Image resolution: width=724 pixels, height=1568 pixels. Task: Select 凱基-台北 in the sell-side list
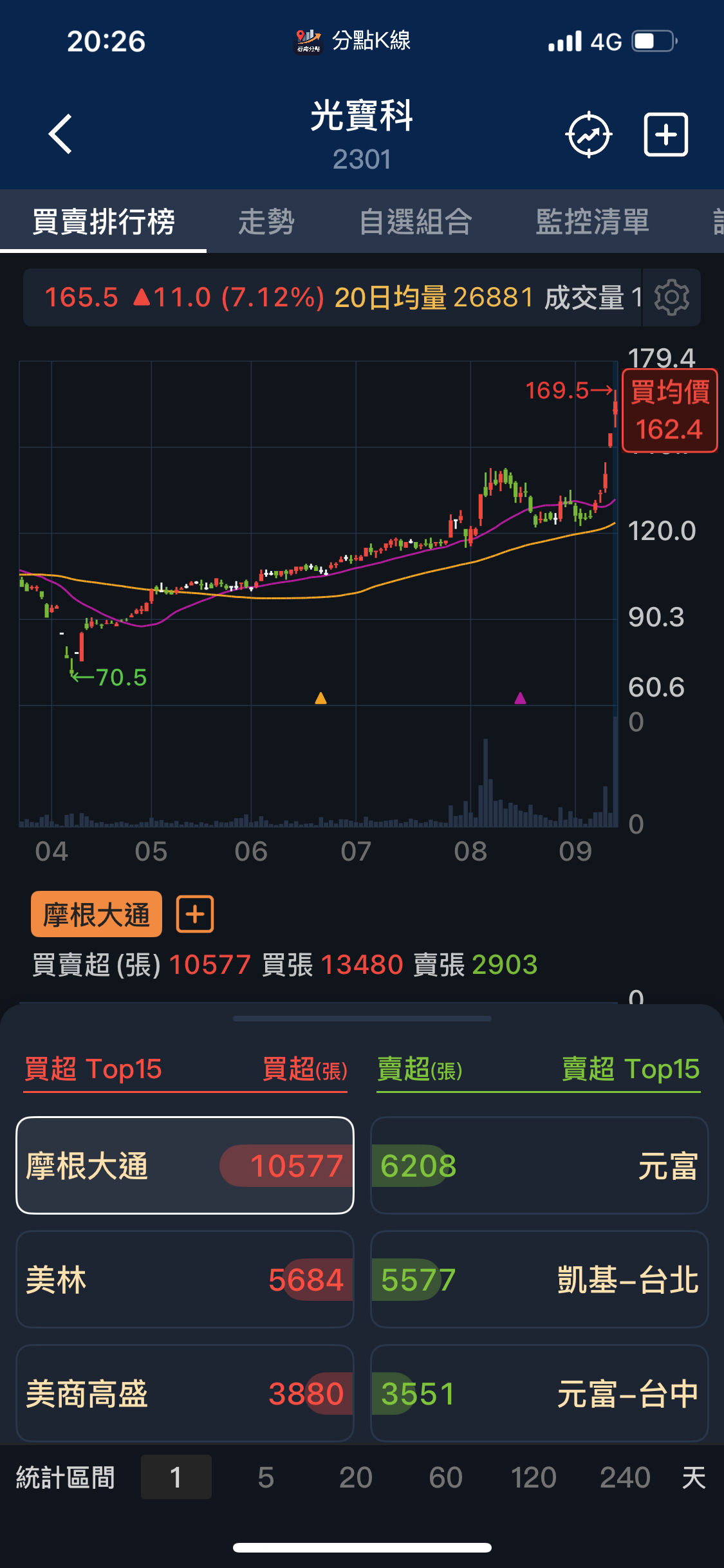pos(539,1280)
